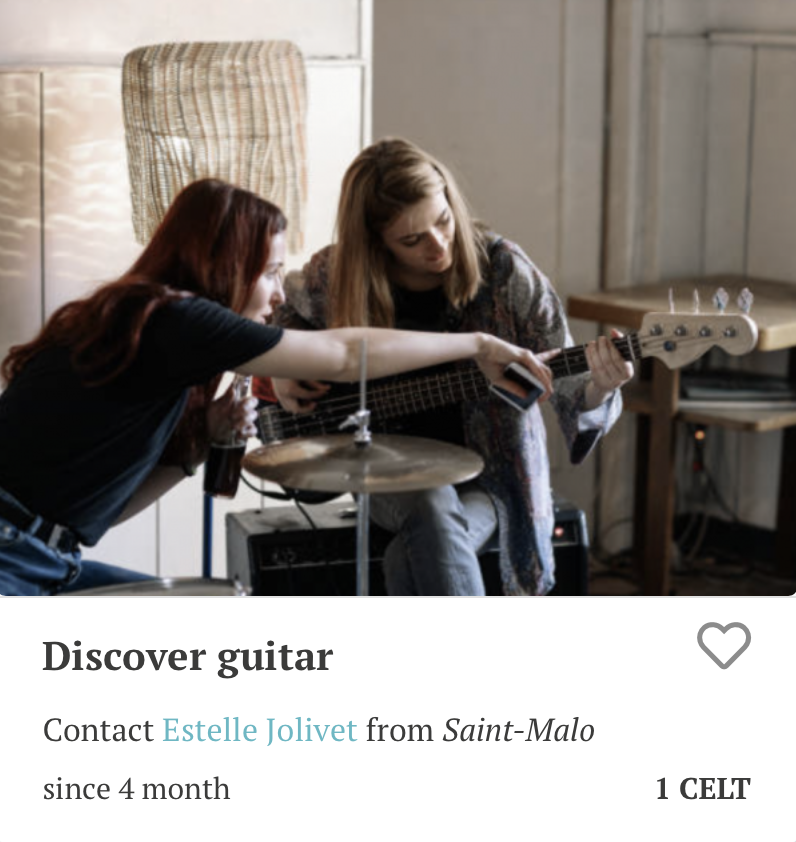
Task: Open the Discover guitar listing photo
Action: pyautogui.click(x=398, y=298)
